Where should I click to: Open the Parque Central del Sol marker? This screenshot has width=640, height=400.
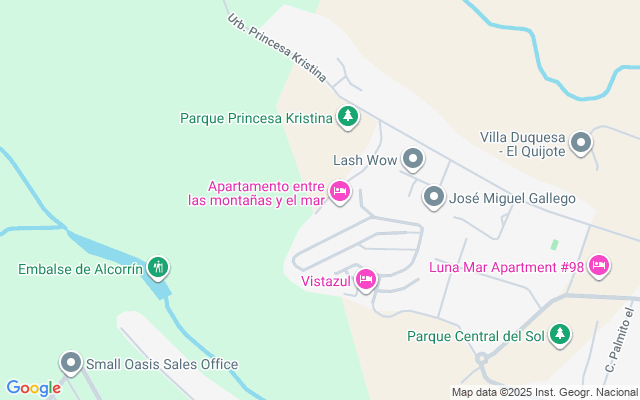point(561,333)
